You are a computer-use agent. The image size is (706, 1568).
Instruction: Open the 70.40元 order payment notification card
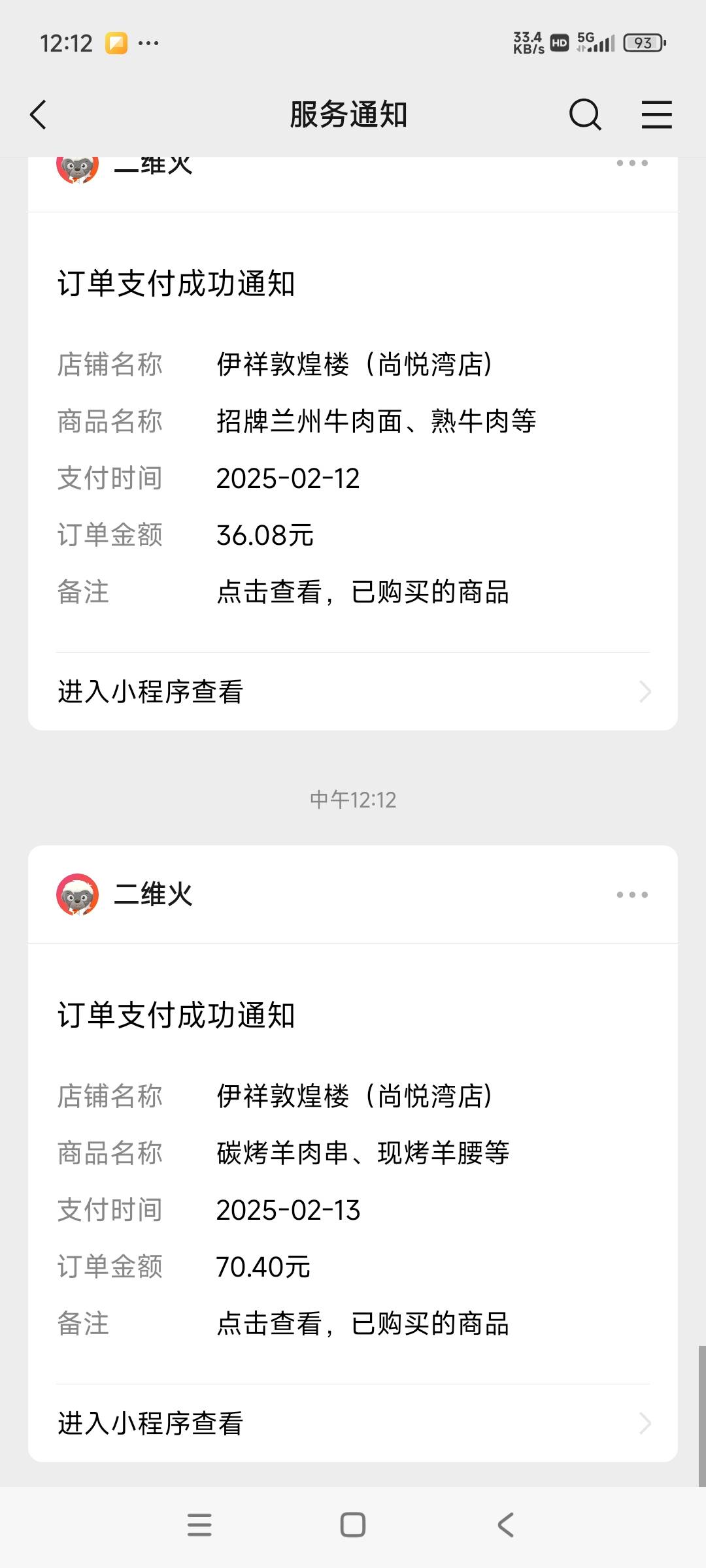pyautogui.click(x=353, y=1163)
